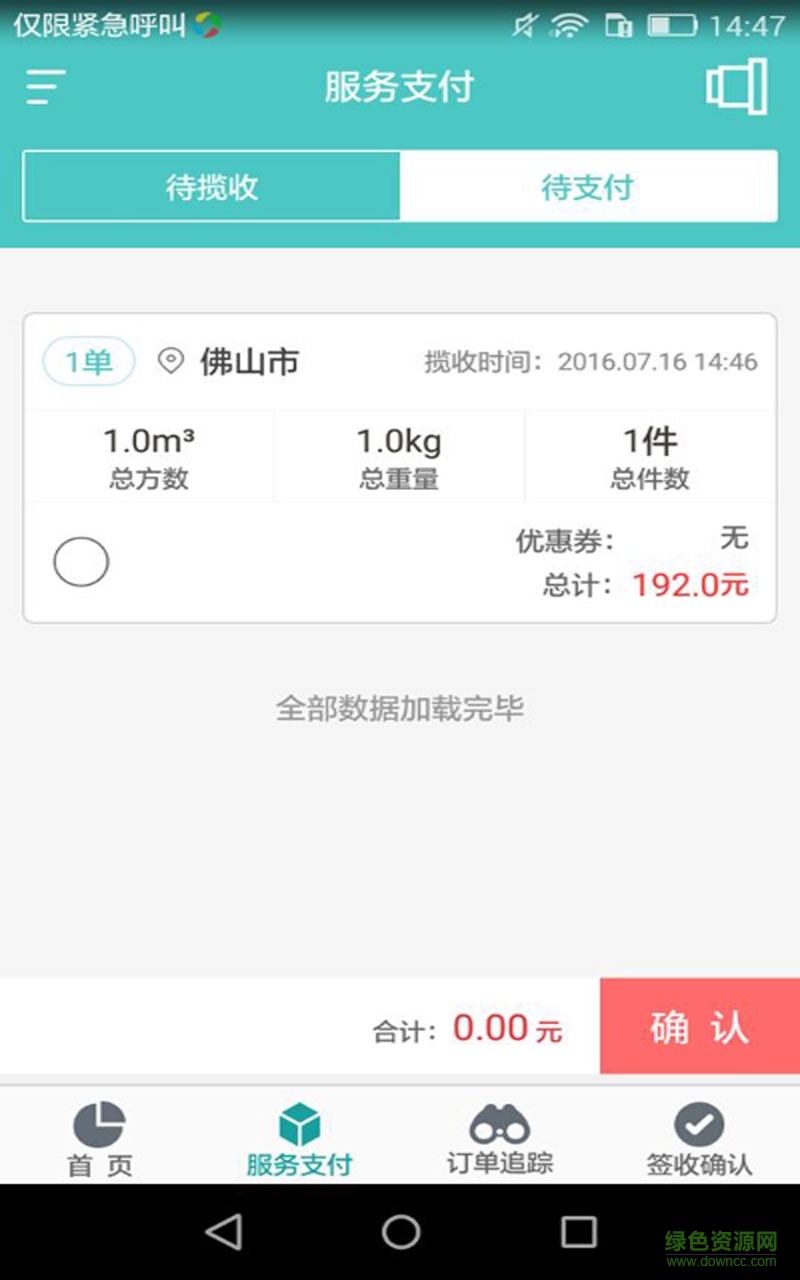Tap the 签收确认 checkmark icon
Image resolution: width=800 pixels, height=1280 pixels.
[x=698, y=1123]
